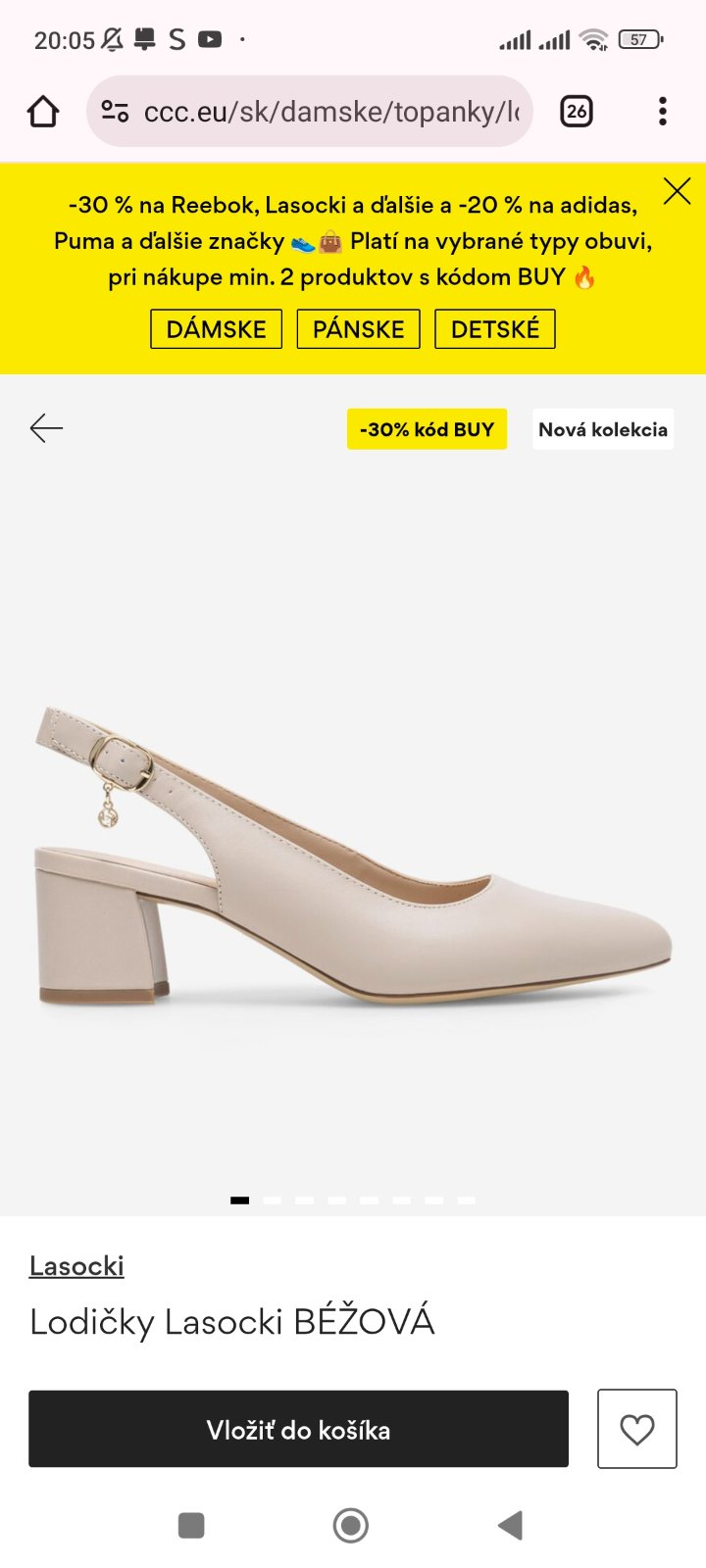The height and width of the screenshot is (1568, 706).
Task: Open the PÁNSKE category
Action: coord(358,329)
